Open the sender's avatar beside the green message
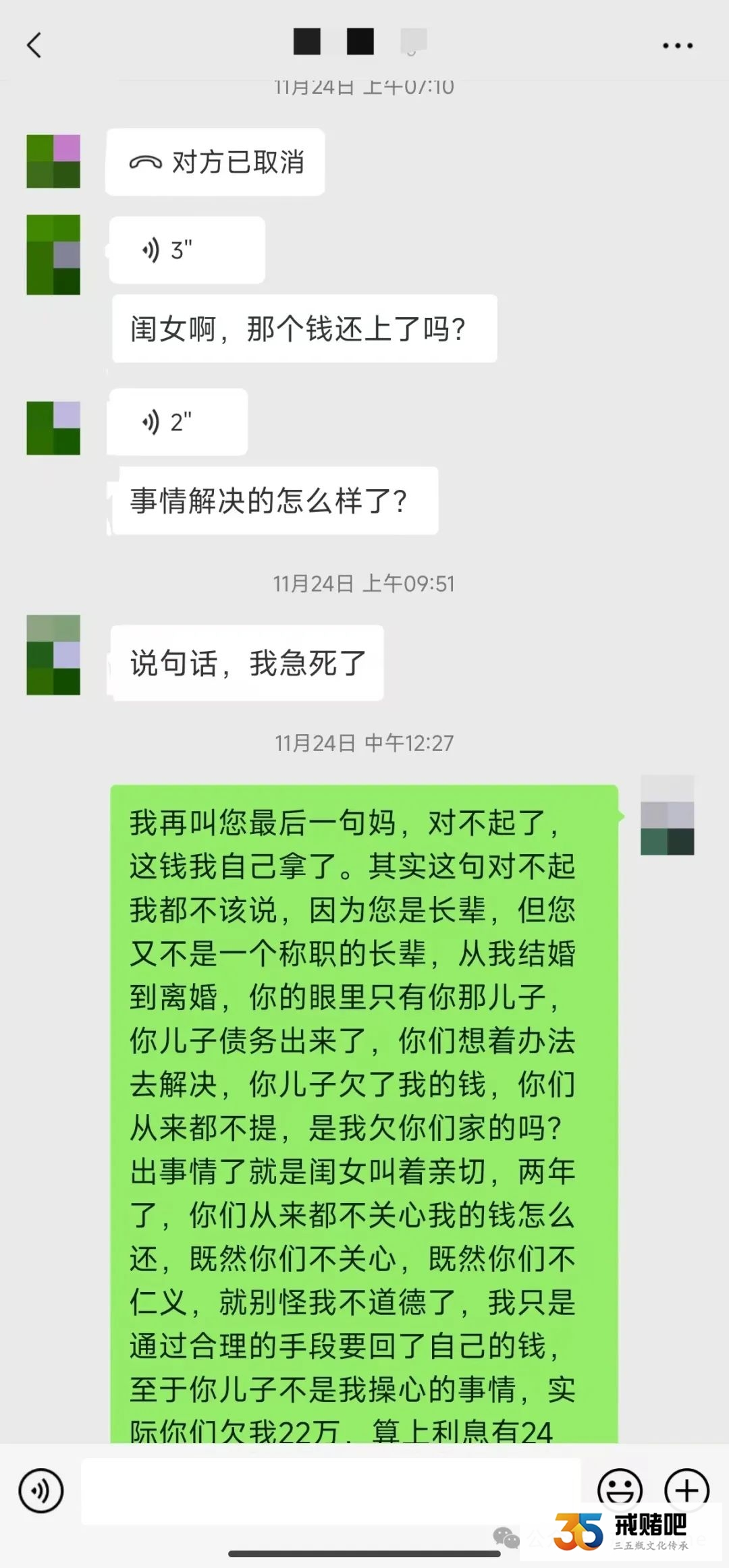Viewport: 729px width, 1568px height. [667, 816]
